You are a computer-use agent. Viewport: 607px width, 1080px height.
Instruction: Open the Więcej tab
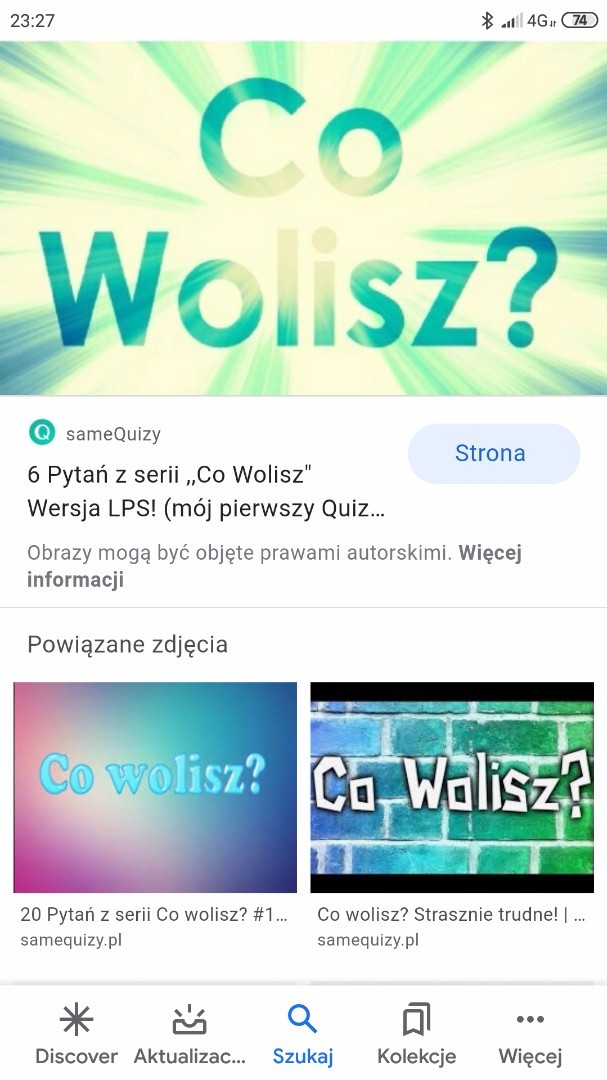(530, 1035)
